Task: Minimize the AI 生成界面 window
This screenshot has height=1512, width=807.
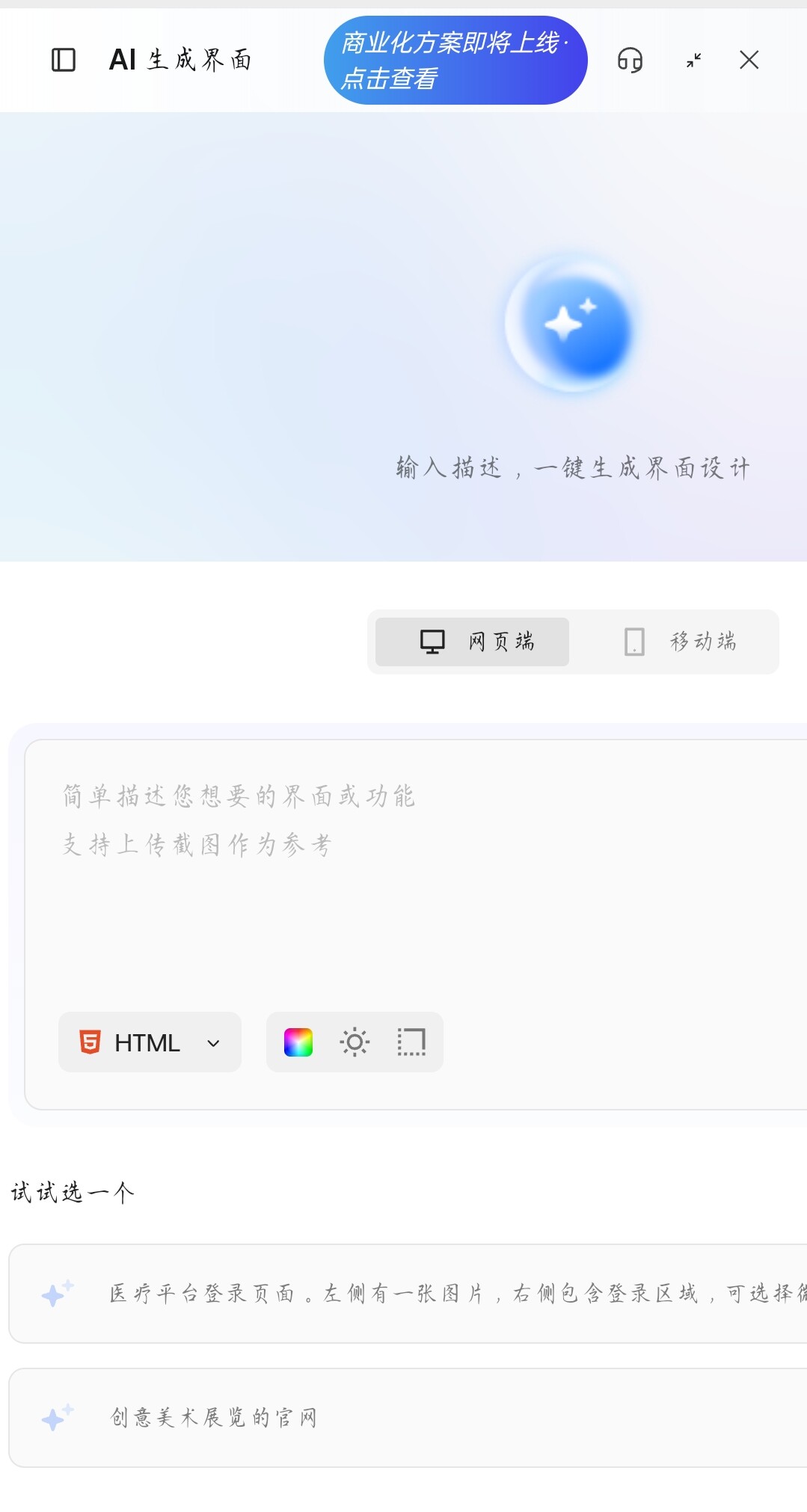Action: pos(694,60)
